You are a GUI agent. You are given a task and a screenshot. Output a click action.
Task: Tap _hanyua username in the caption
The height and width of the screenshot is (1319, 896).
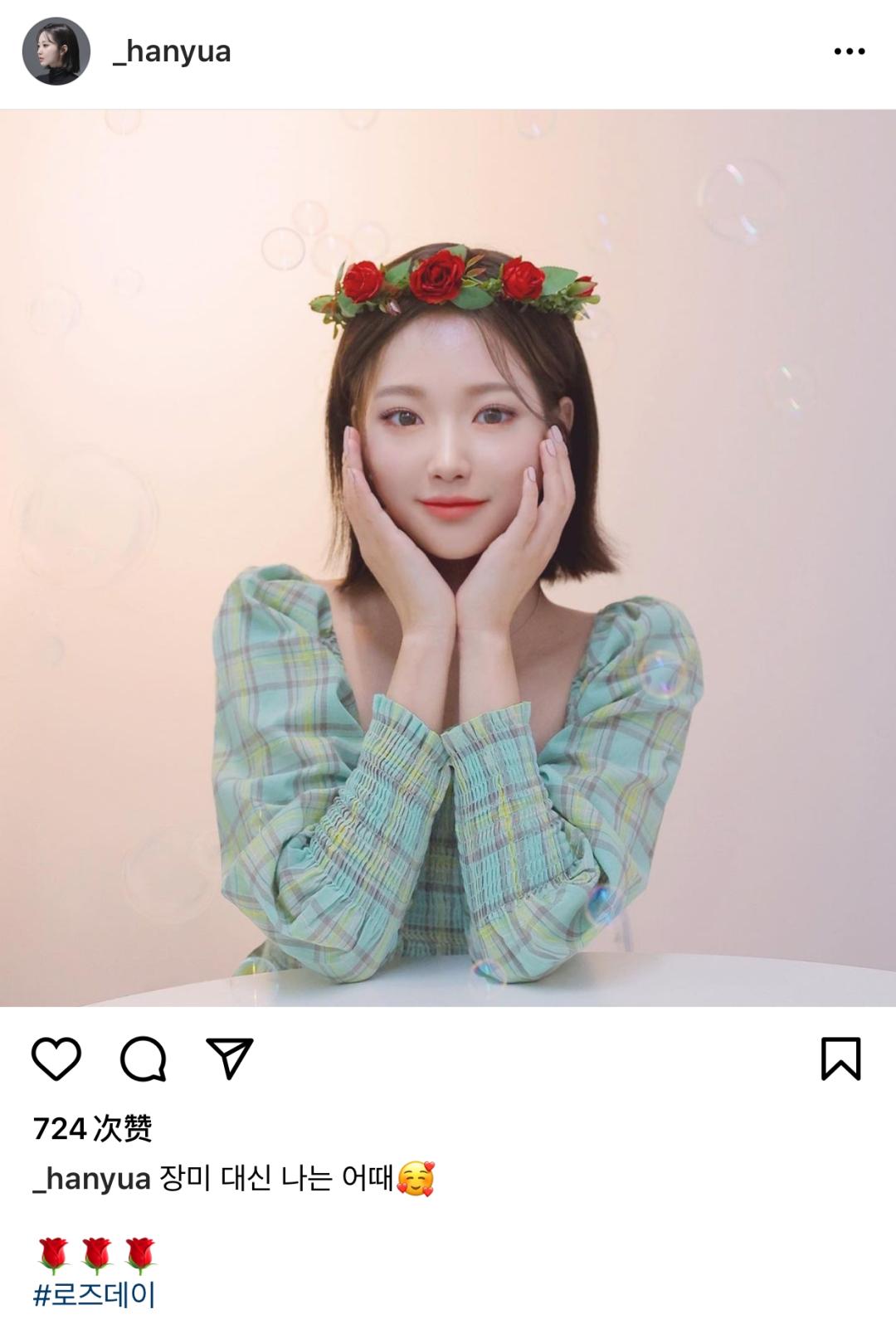tap(92, 1179)
